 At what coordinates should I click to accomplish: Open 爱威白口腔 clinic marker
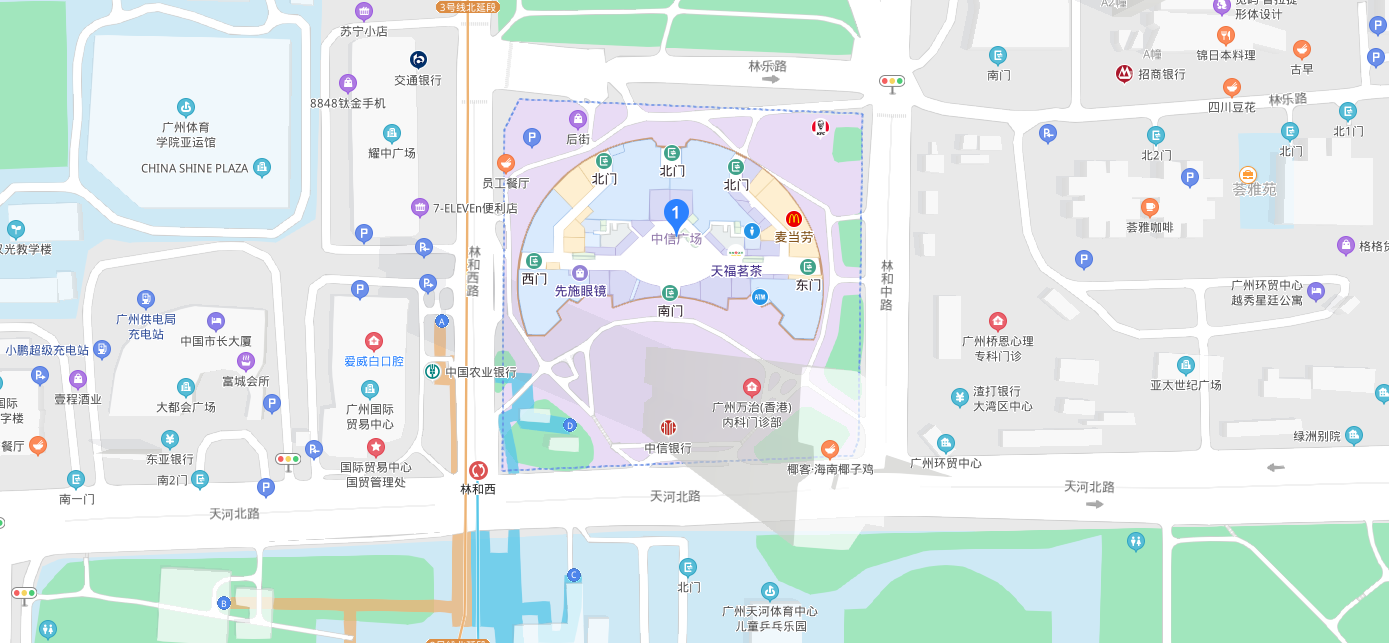(x=374, y=341)
